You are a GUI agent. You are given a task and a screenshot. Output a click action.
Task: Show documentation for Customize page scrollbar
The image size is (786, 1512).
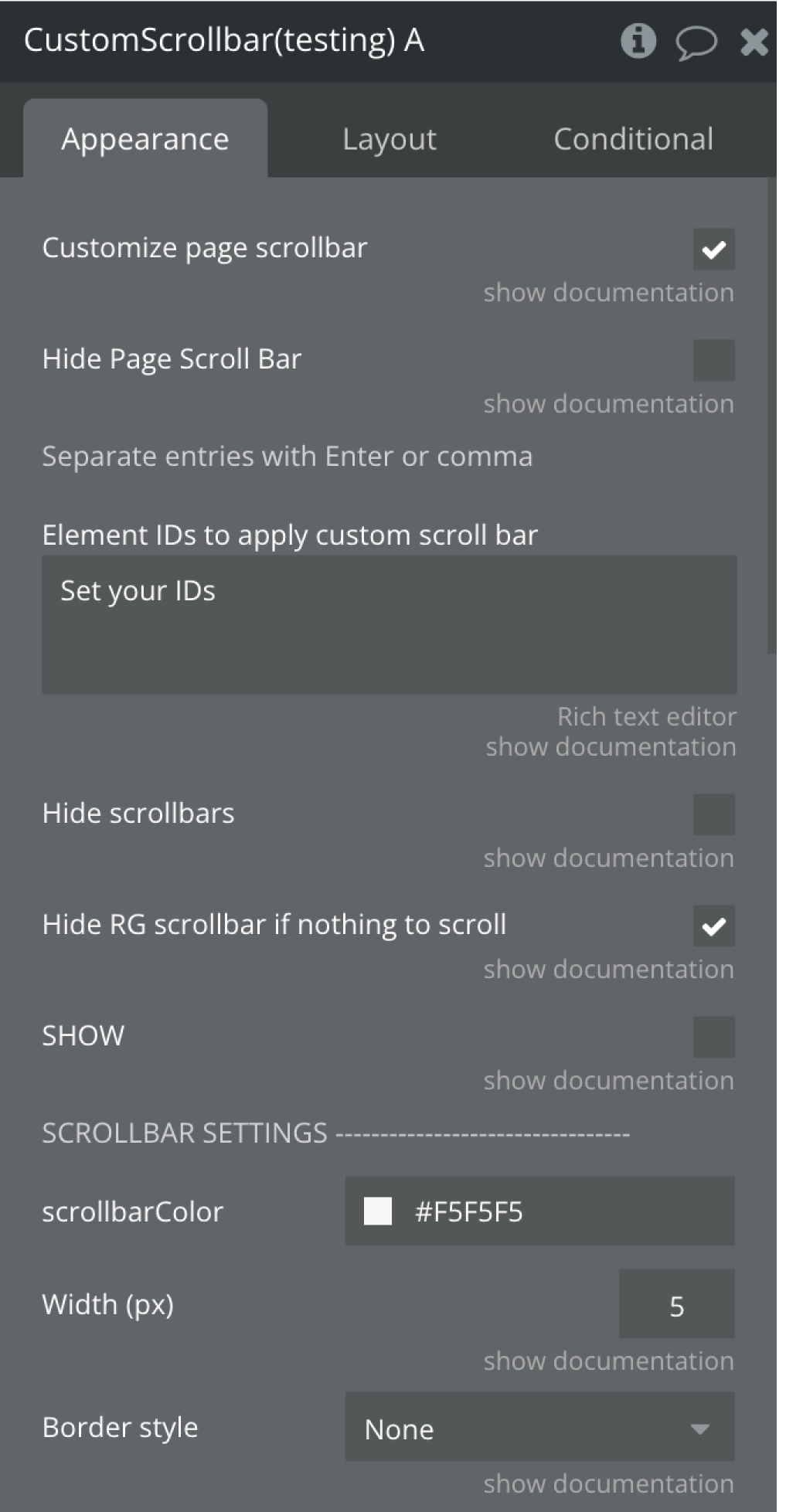[x=608, y=293]
